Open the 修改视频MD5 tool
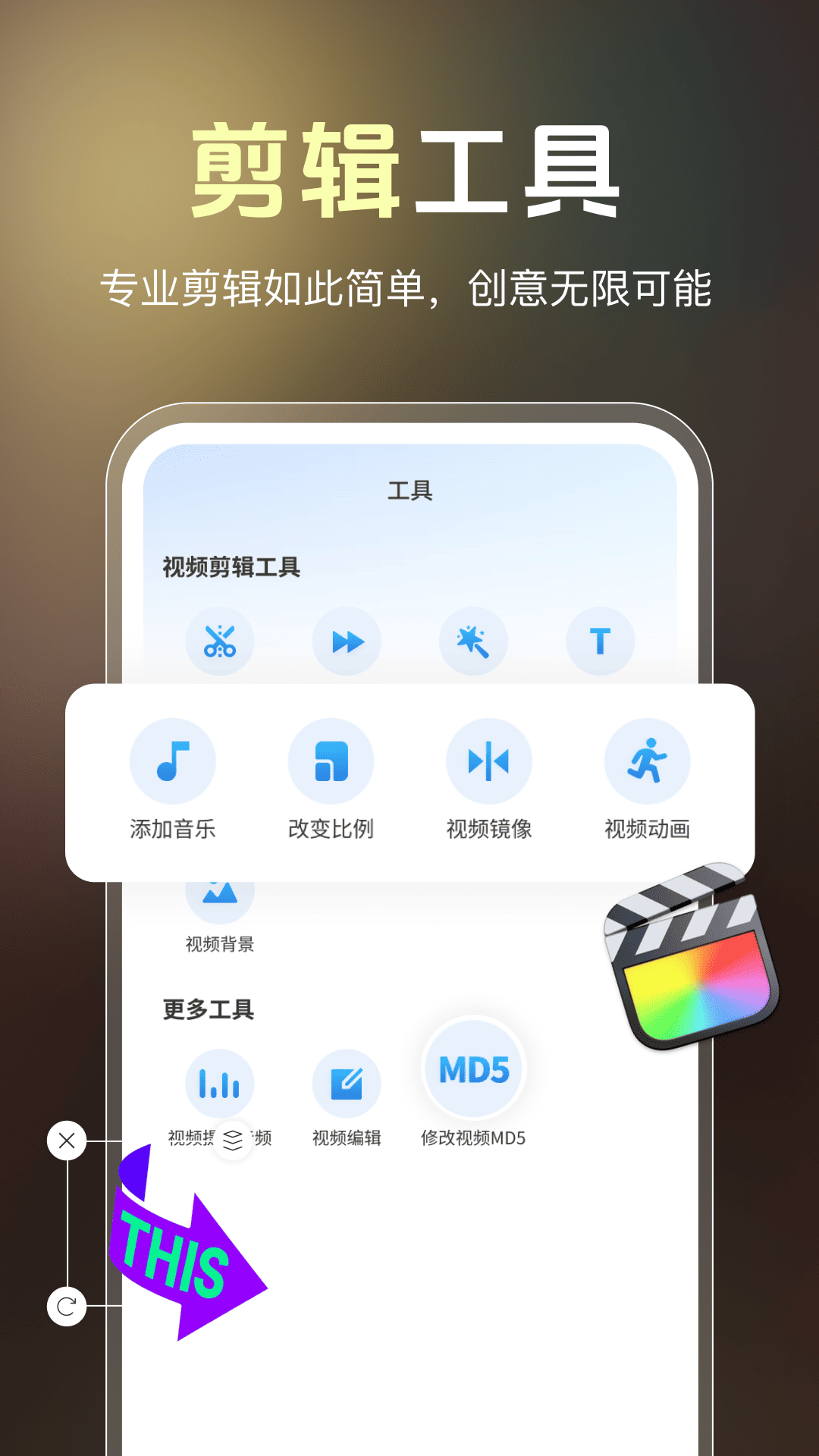Screen dimensions: 819x1456 coord(472,1069)
